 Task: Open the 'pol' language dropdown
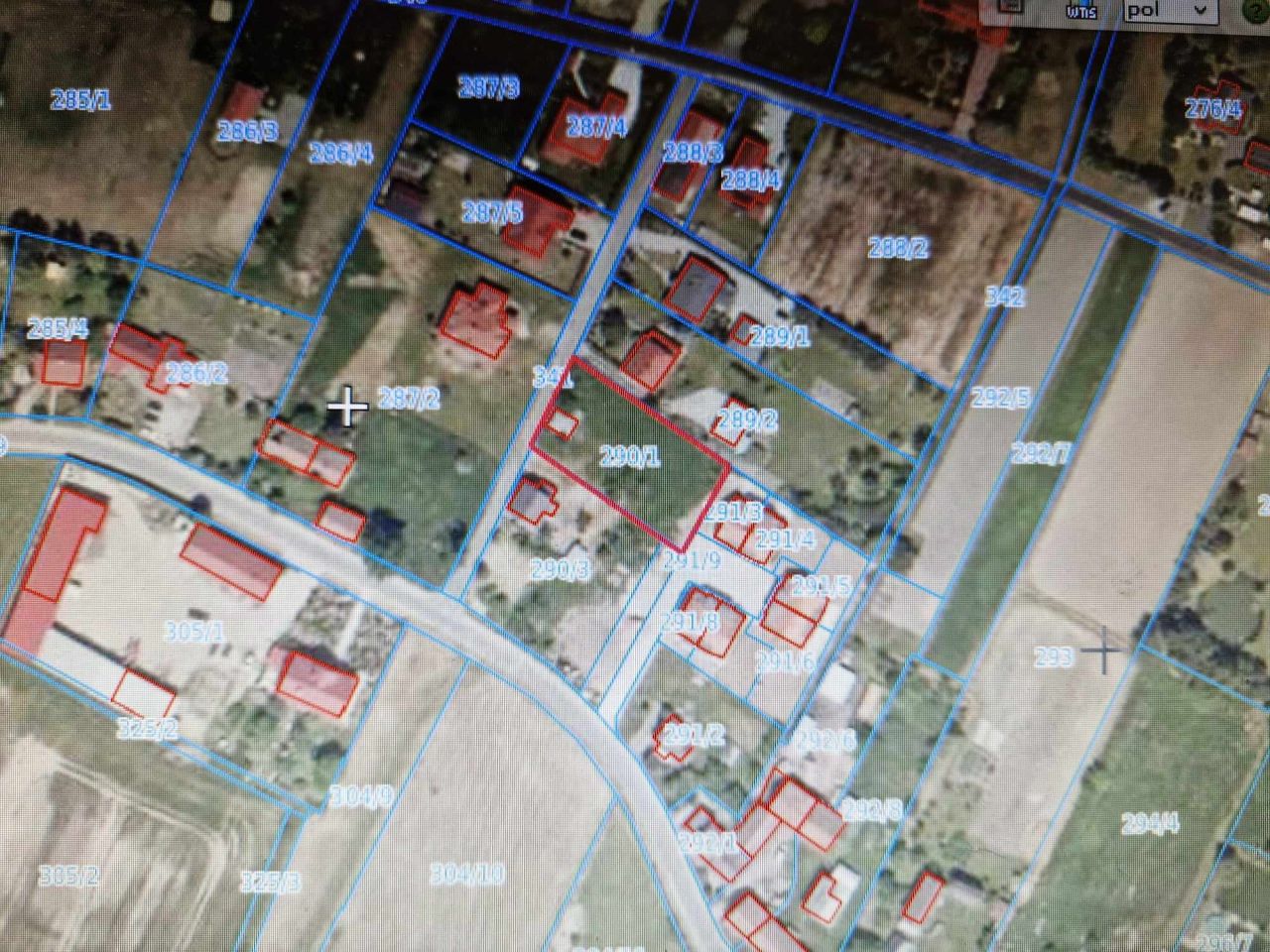[x=1171, y=10]
